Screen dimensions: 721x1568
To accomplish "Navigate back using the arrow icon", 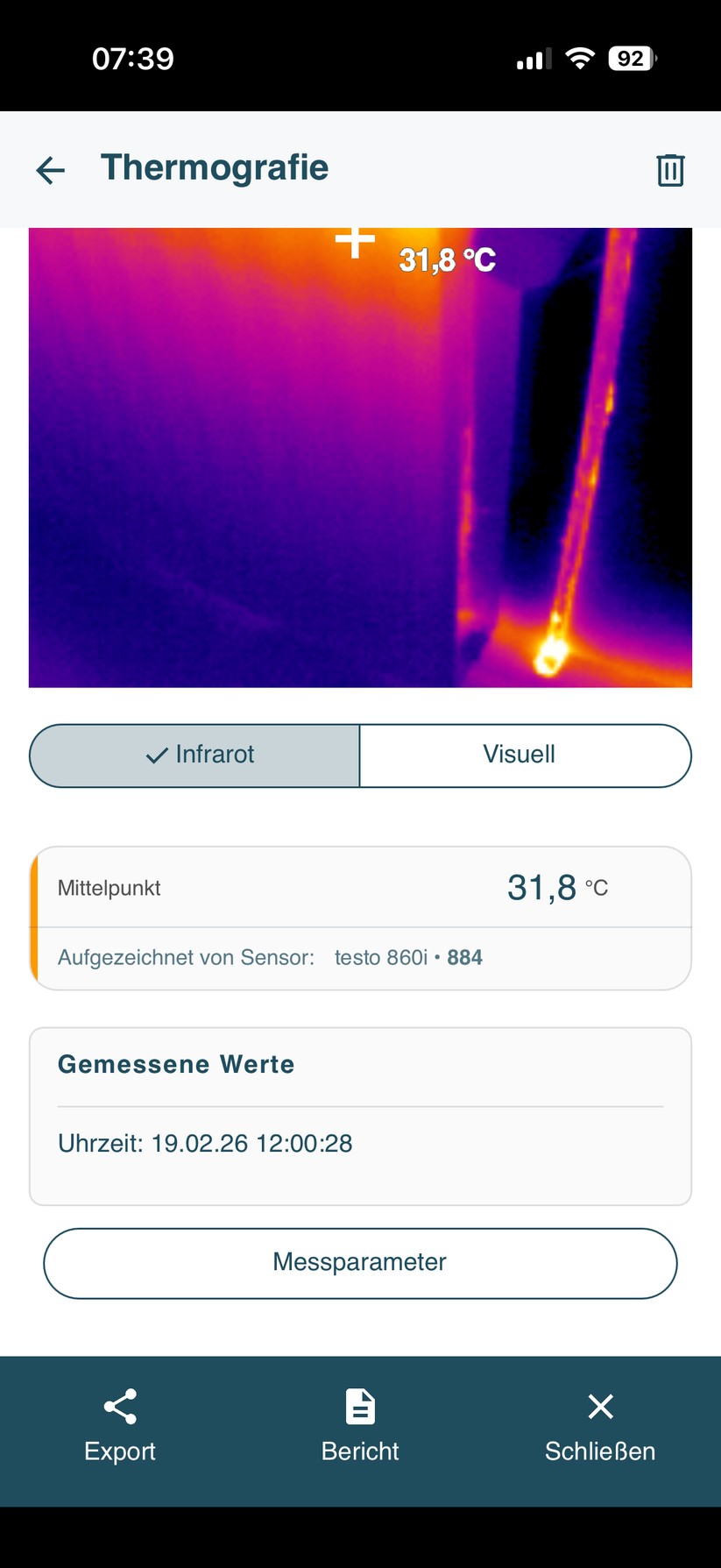I will [x=50, y=170].
